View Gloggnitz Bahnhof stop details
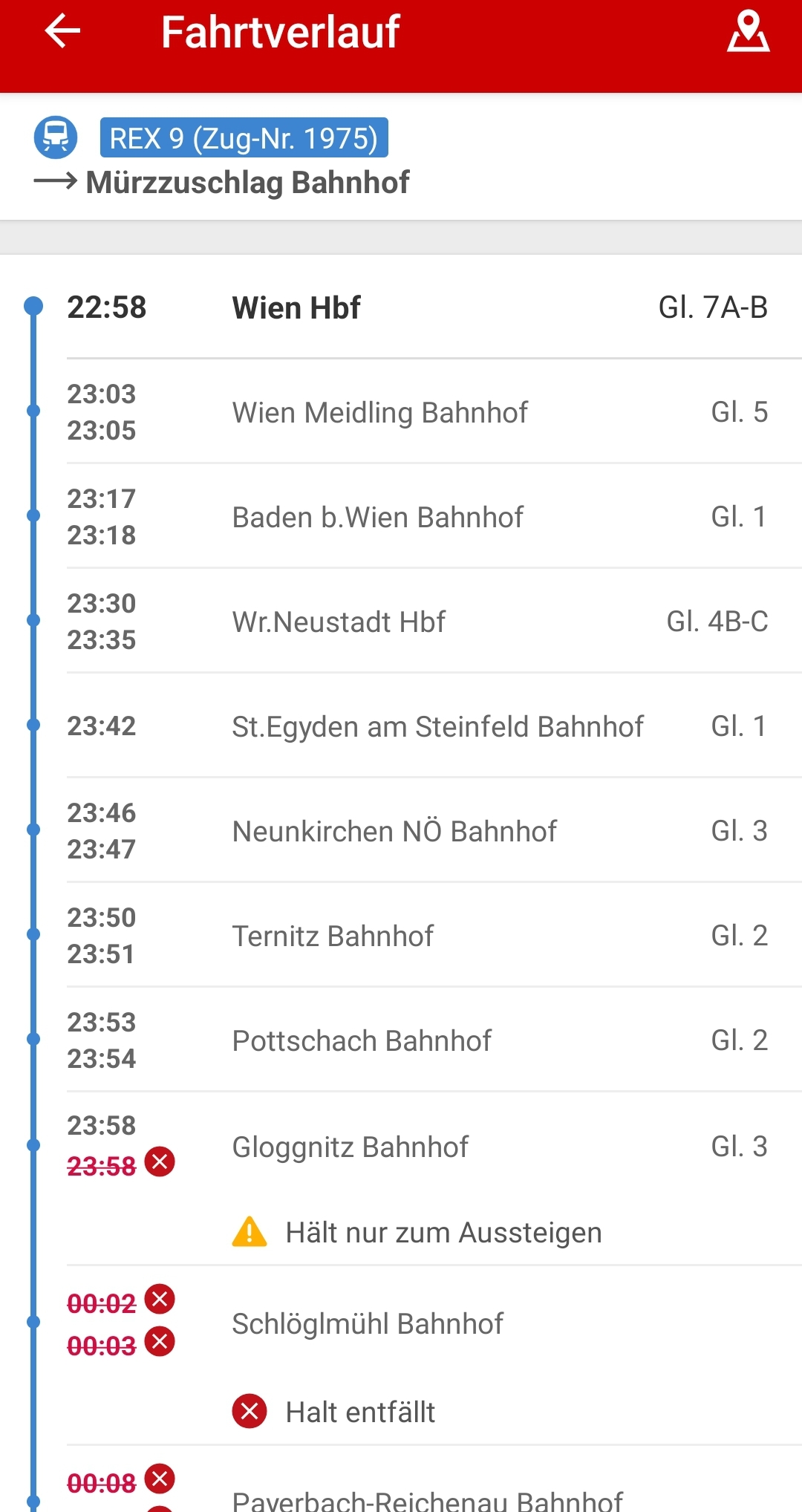The height and width of the screenshot is (1512, 802). coord(401,1179)
